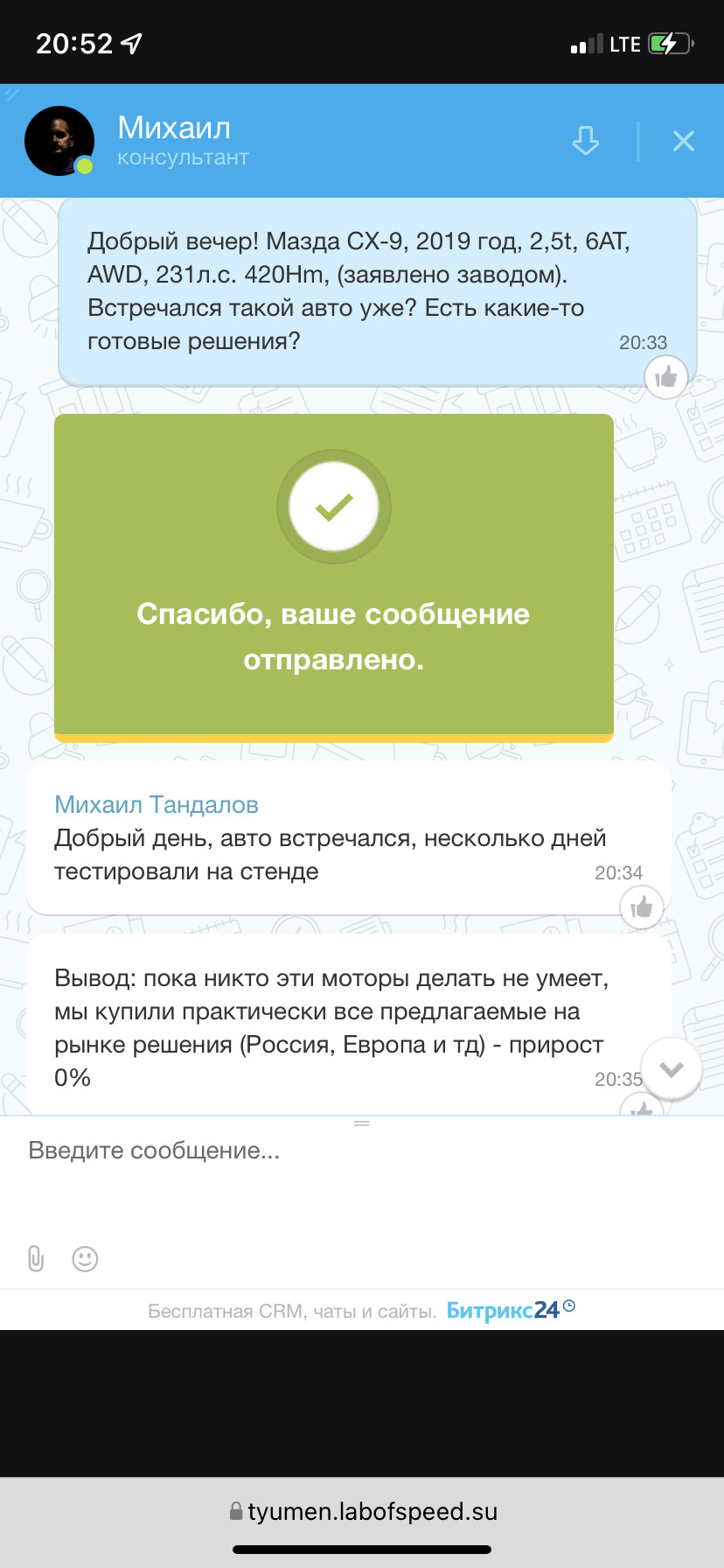Like Михаил Тандалов's 20:34 reply
Screen dimensions: 724x1568
tap(642, 906)
